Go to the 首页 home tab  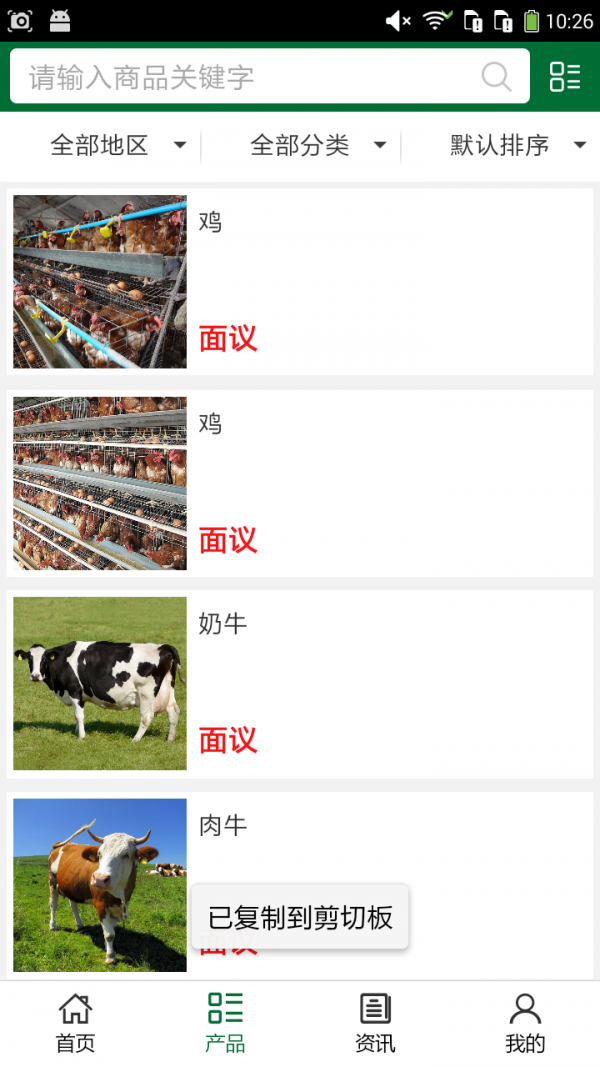pyautogui.click(x=75, y=1023)
